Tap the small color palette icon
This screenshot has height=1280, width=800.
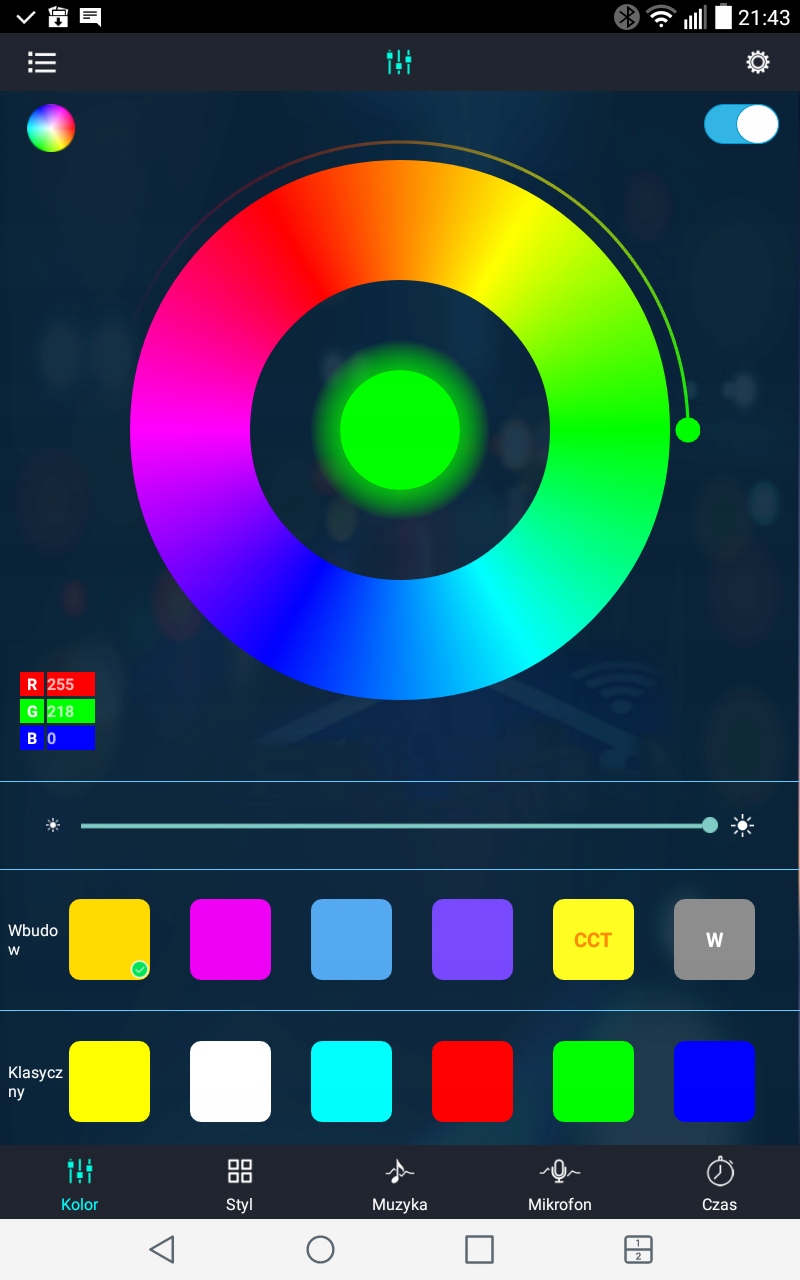click(51, 129)
